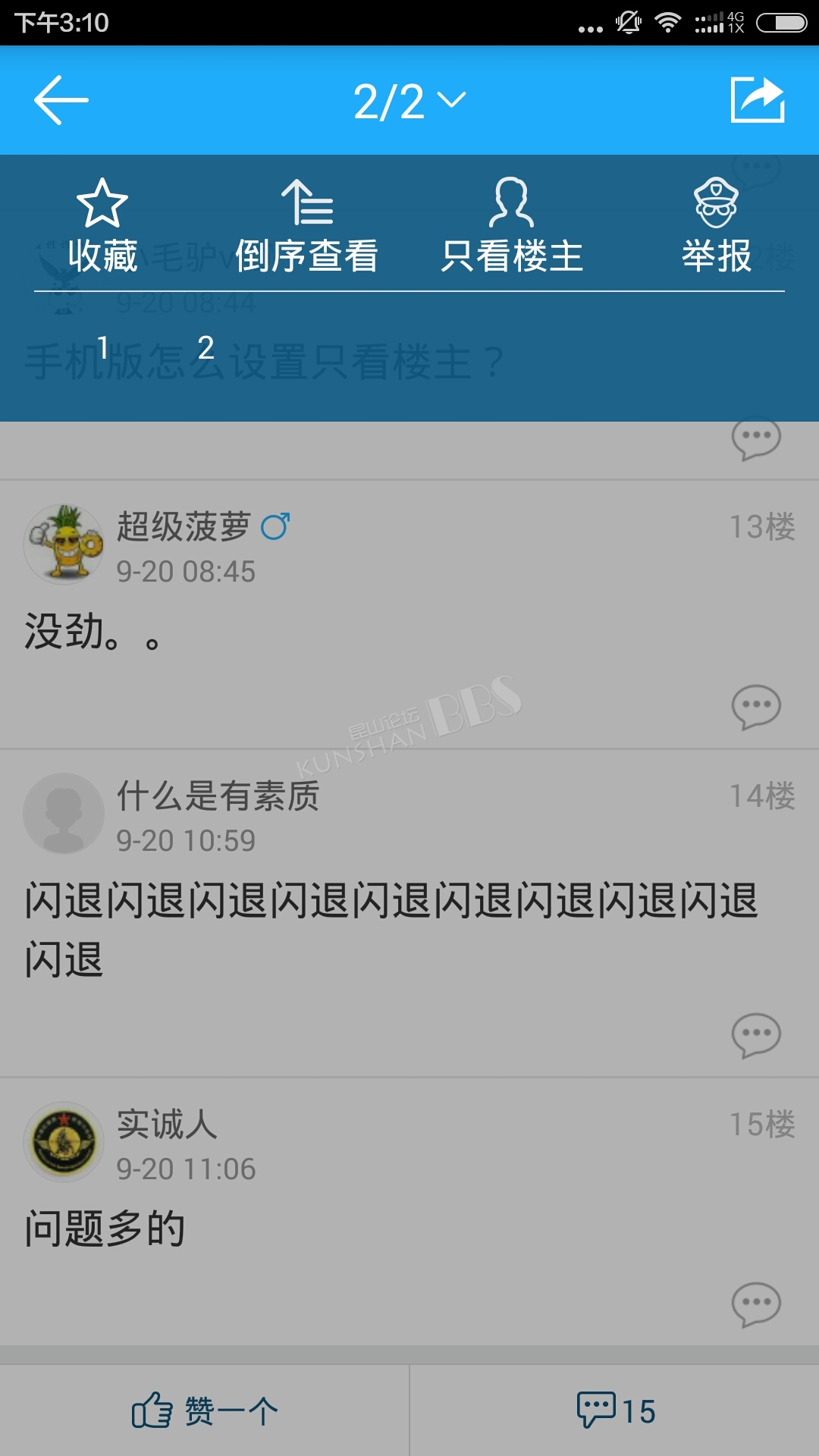This screenshot has width=819, height=1456.
Task: Go back using the arrow
Action: tap(61, 100)
